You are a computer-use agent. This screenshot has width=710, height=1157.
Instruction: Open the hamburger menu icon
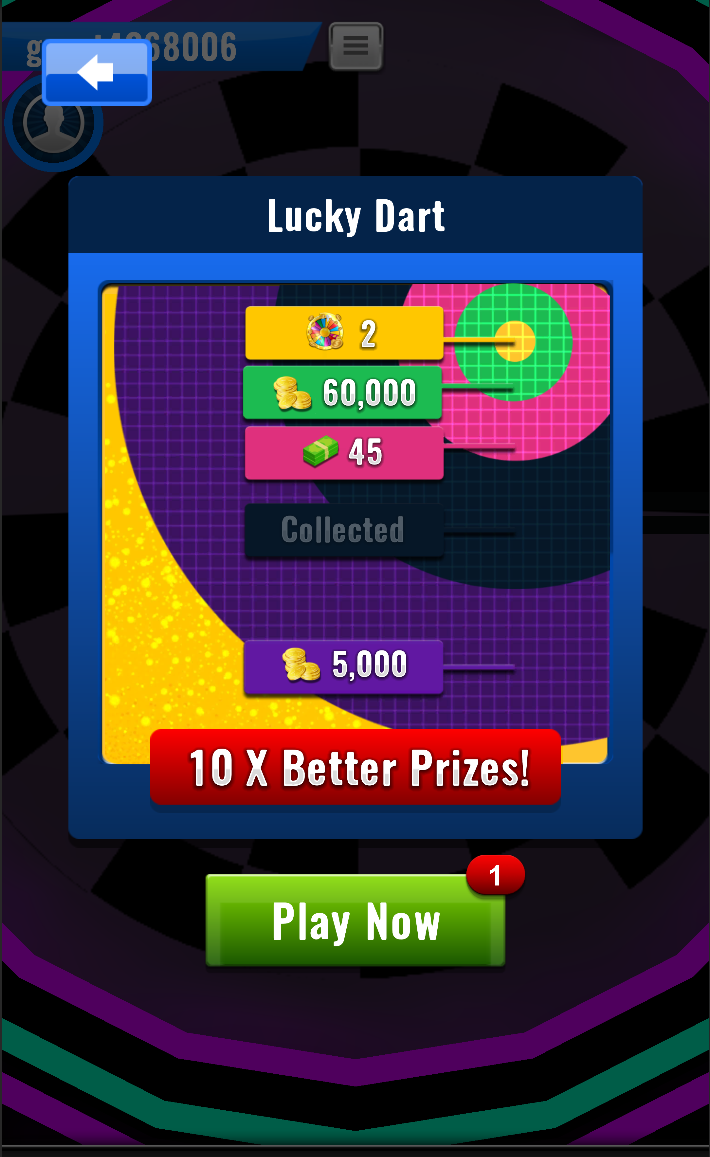click(356, 46)
